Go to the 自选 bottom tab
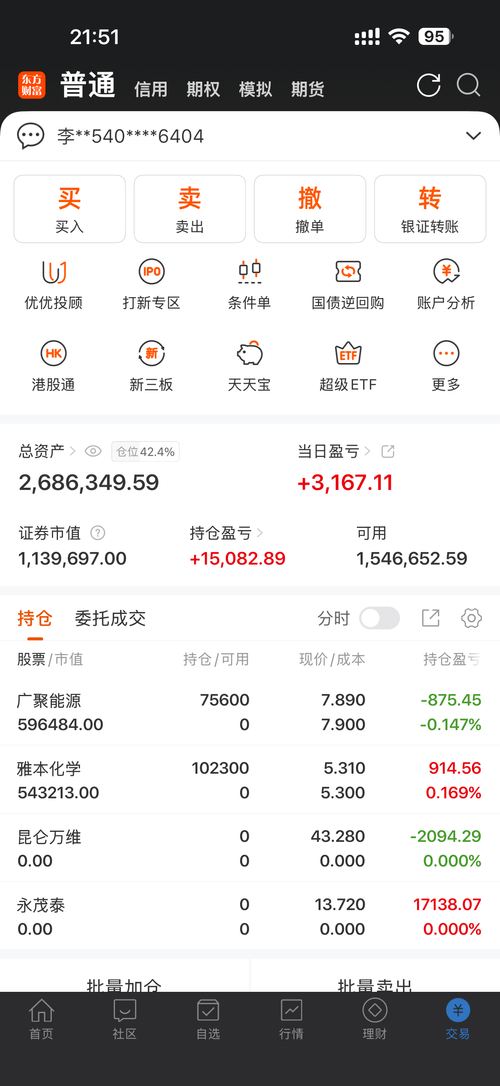The image size is (500, 1086). pos(208,1020)
